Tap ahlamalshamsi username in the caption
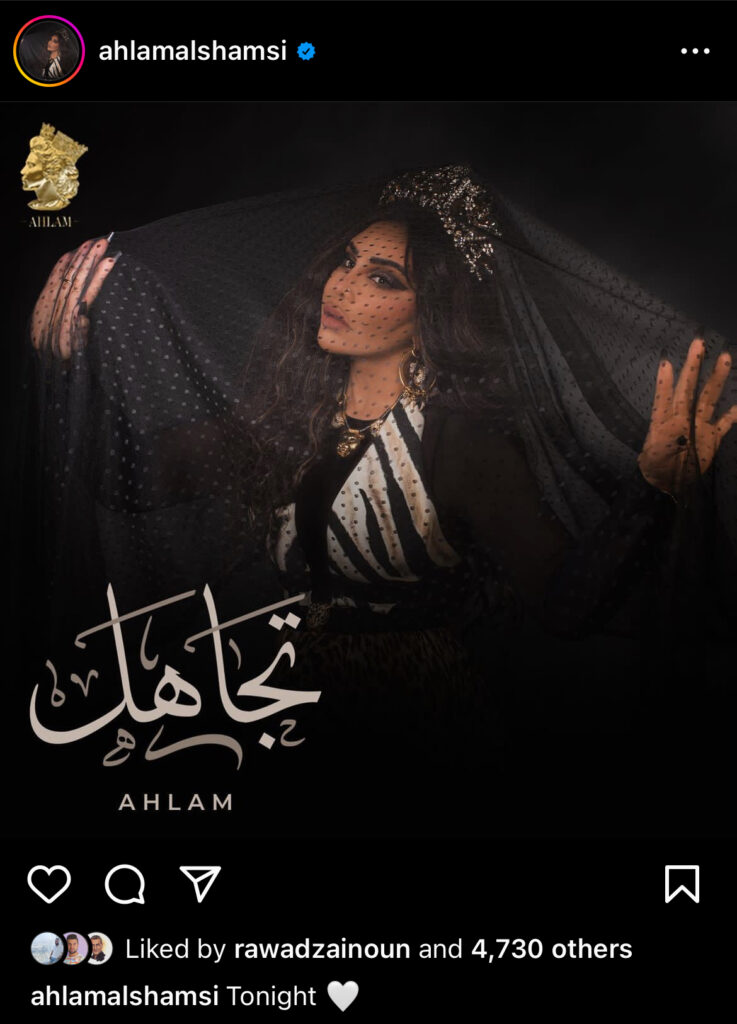Image resolution: width=737 pixels, height=1024 pixels. pos(124,996)
